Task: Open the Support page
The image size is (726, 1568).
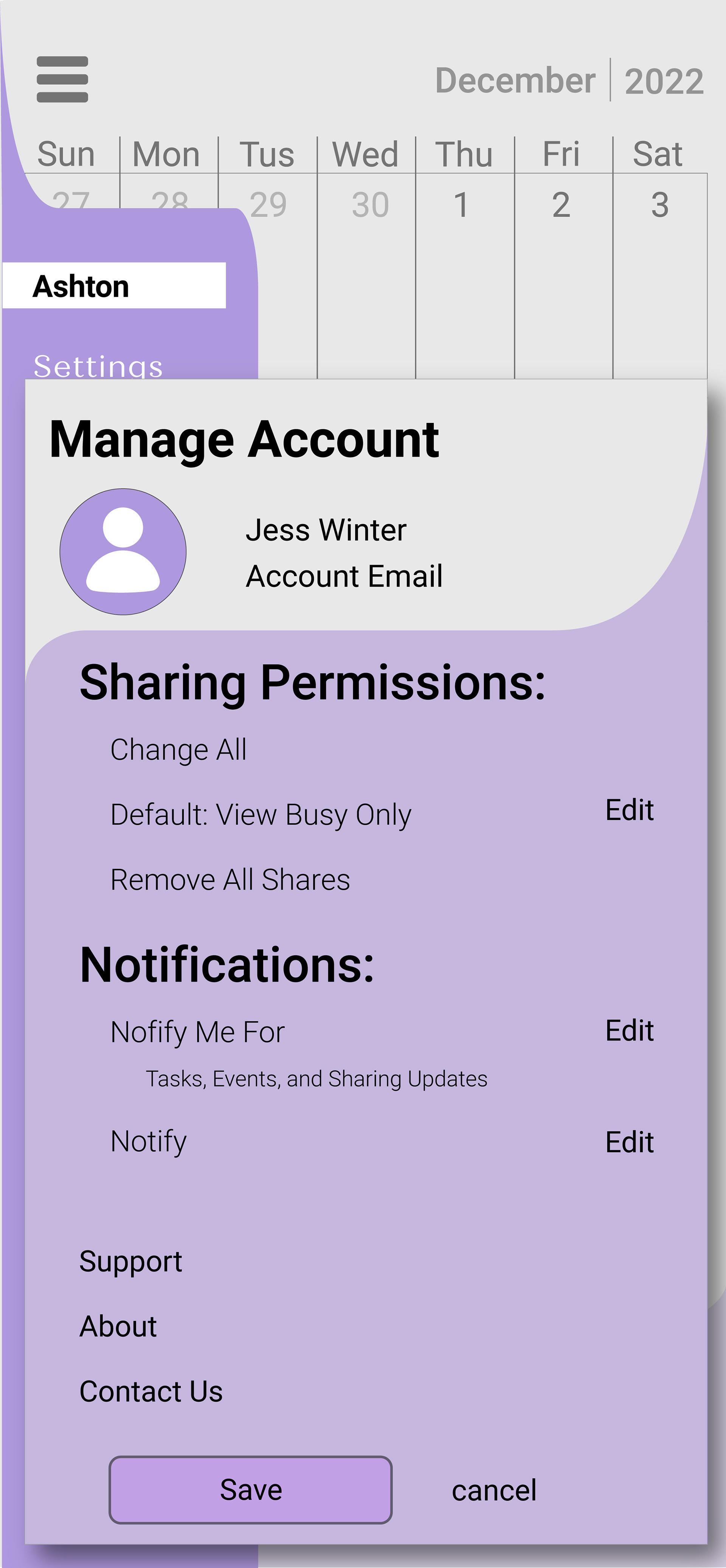Action: [x=131, y=1261]
